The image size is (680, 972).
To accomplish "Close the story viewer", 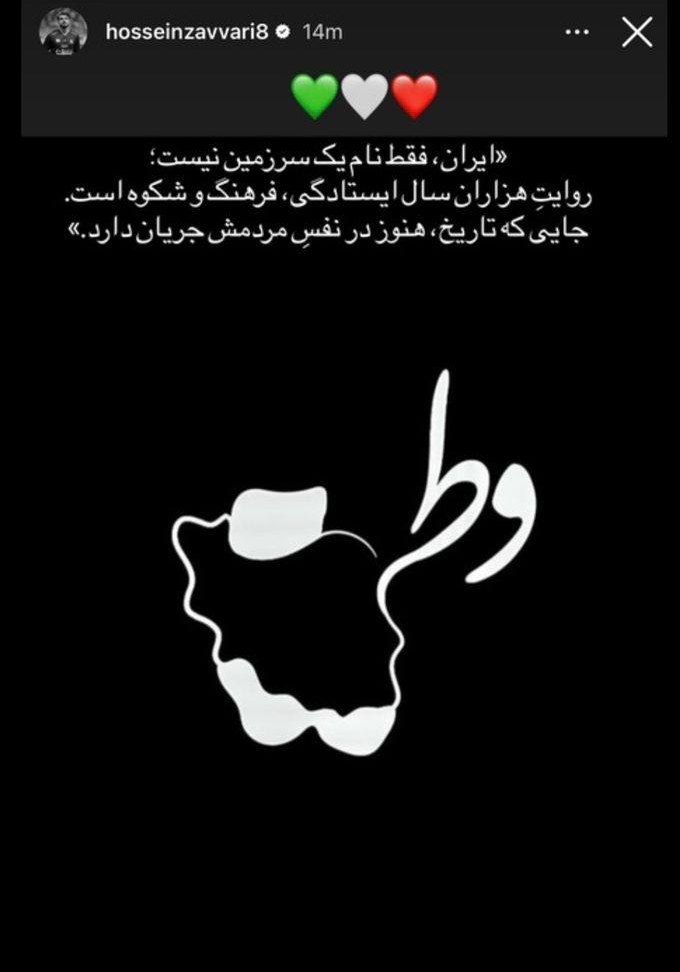I will click(x=637, y=32).
